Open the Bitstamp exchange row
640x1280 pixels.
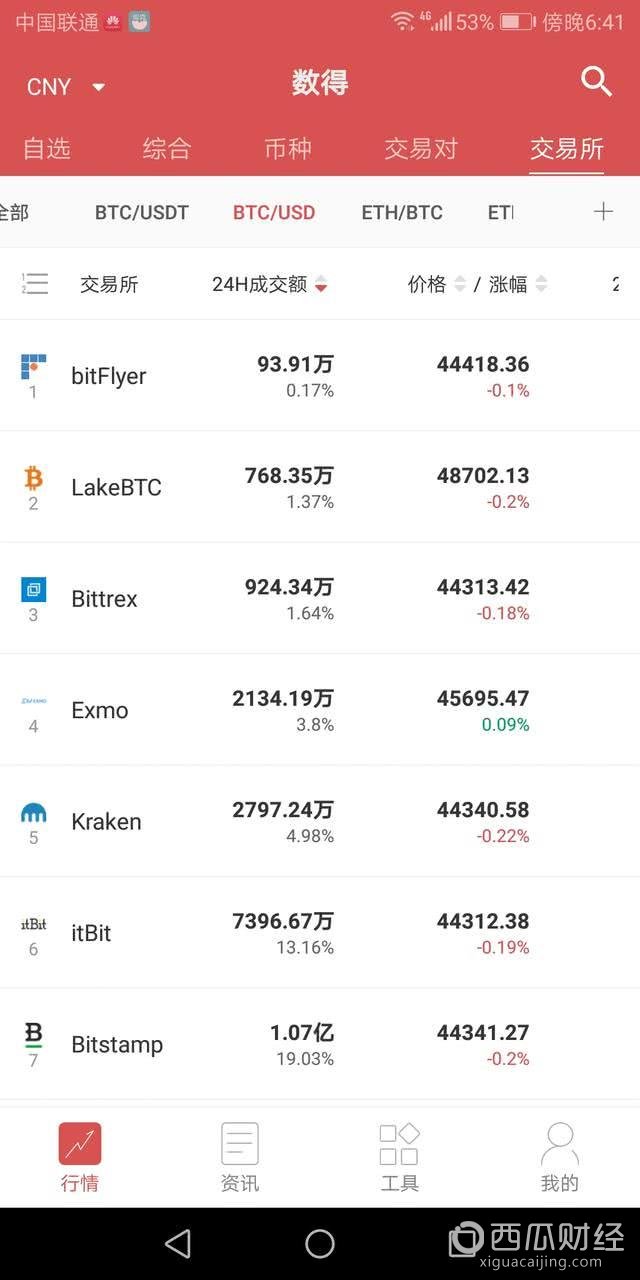(320, 1044)
